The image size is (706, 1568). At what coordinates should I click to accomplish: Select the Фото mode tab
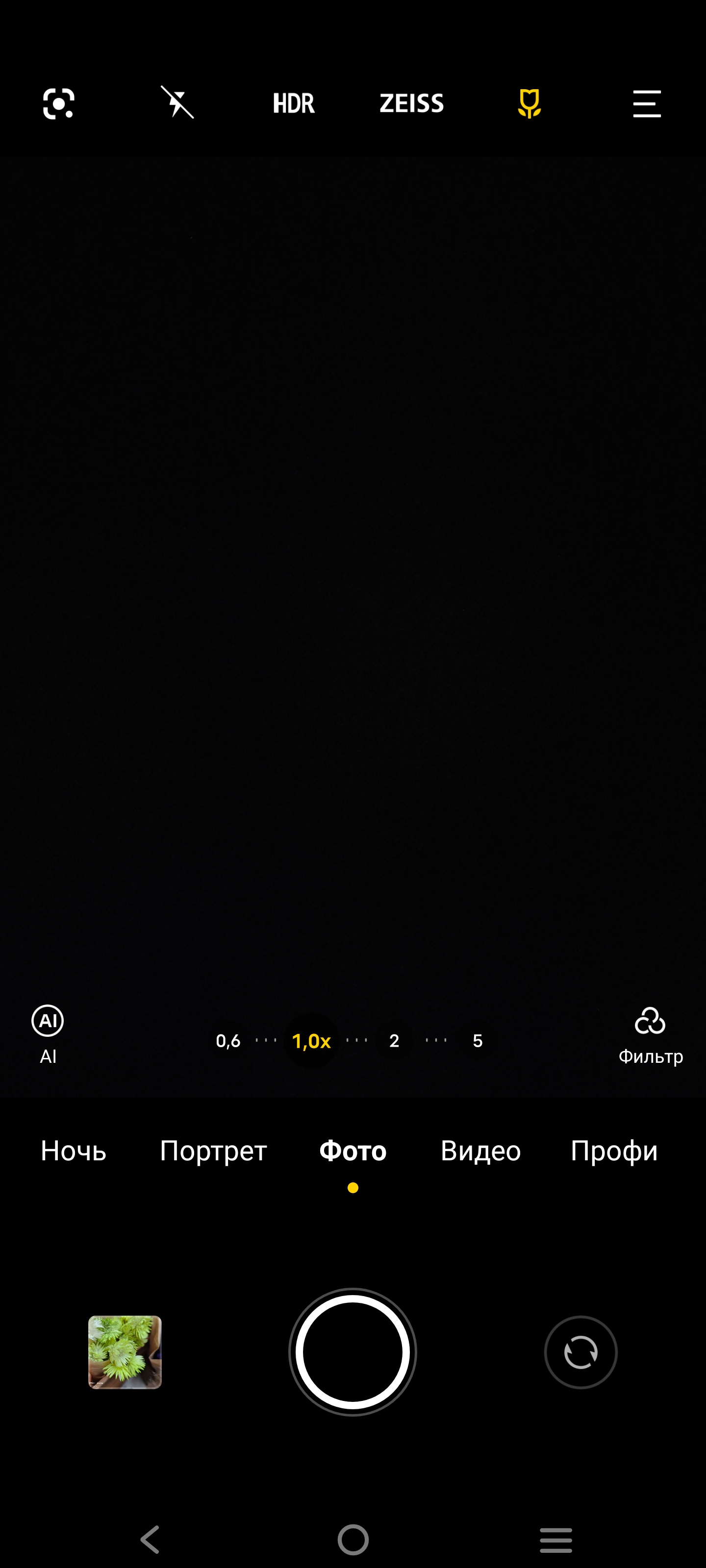point(353,1151)
